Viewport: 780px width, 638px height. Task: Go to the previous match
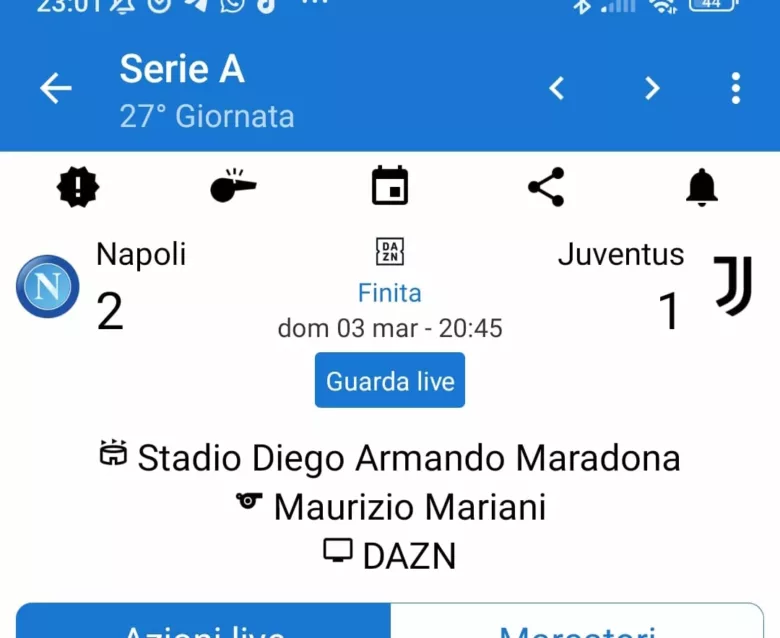(557, 88)
